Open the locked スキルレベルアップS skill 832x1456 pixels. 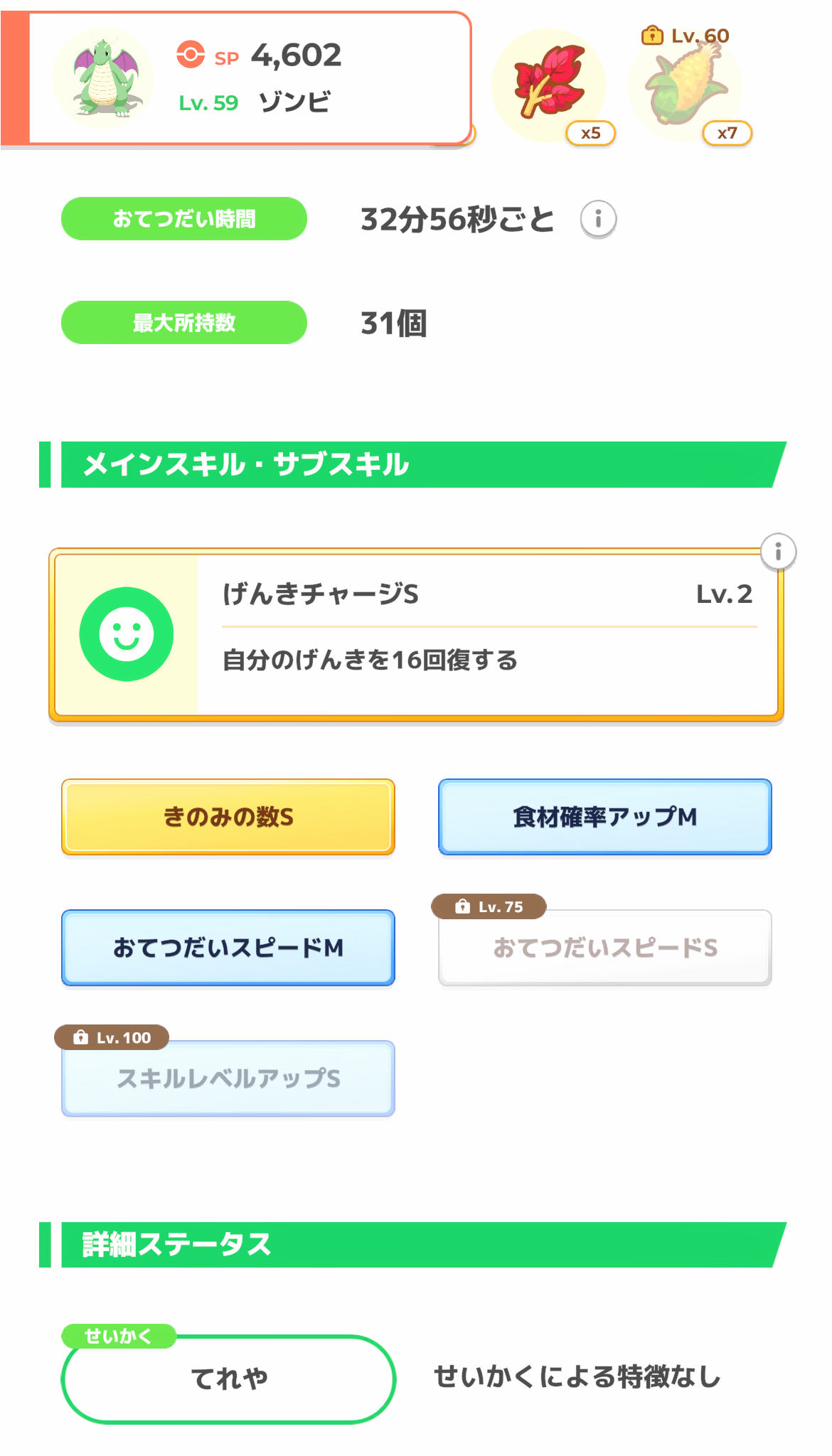(x=228, y=1078)
